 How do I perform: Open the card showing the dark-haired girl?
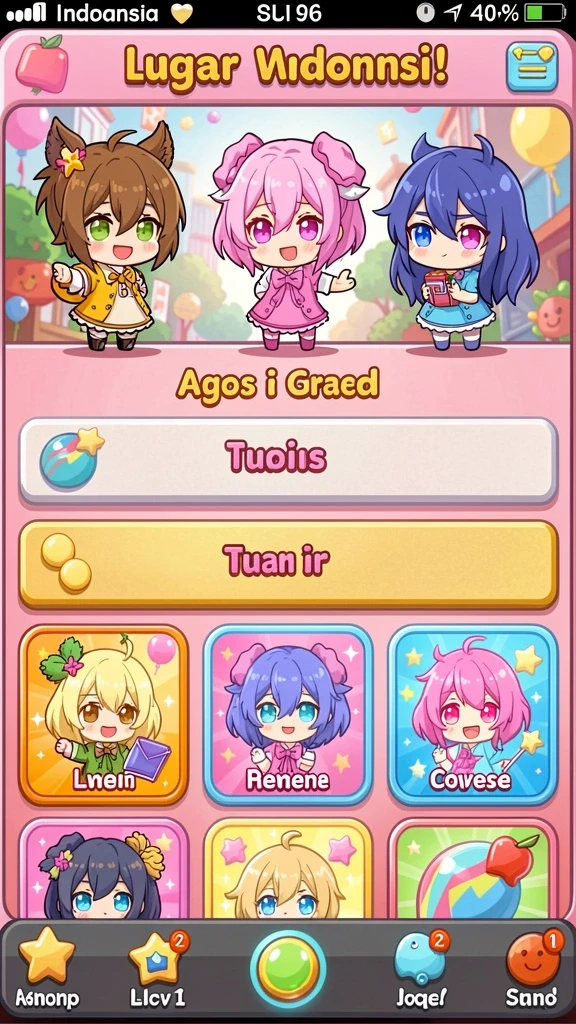pos(104,869)
